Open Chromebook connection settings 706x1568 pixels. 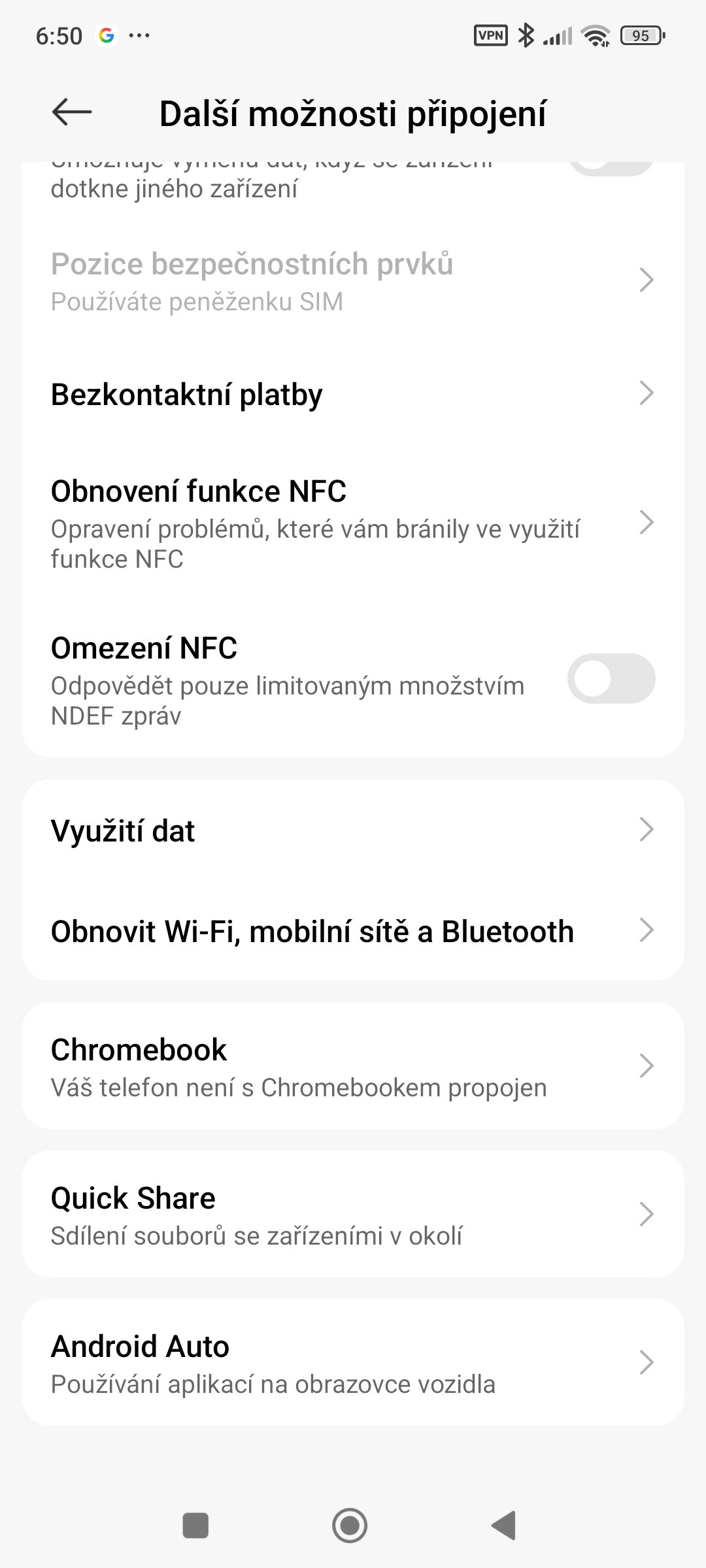pos(353,1067)
